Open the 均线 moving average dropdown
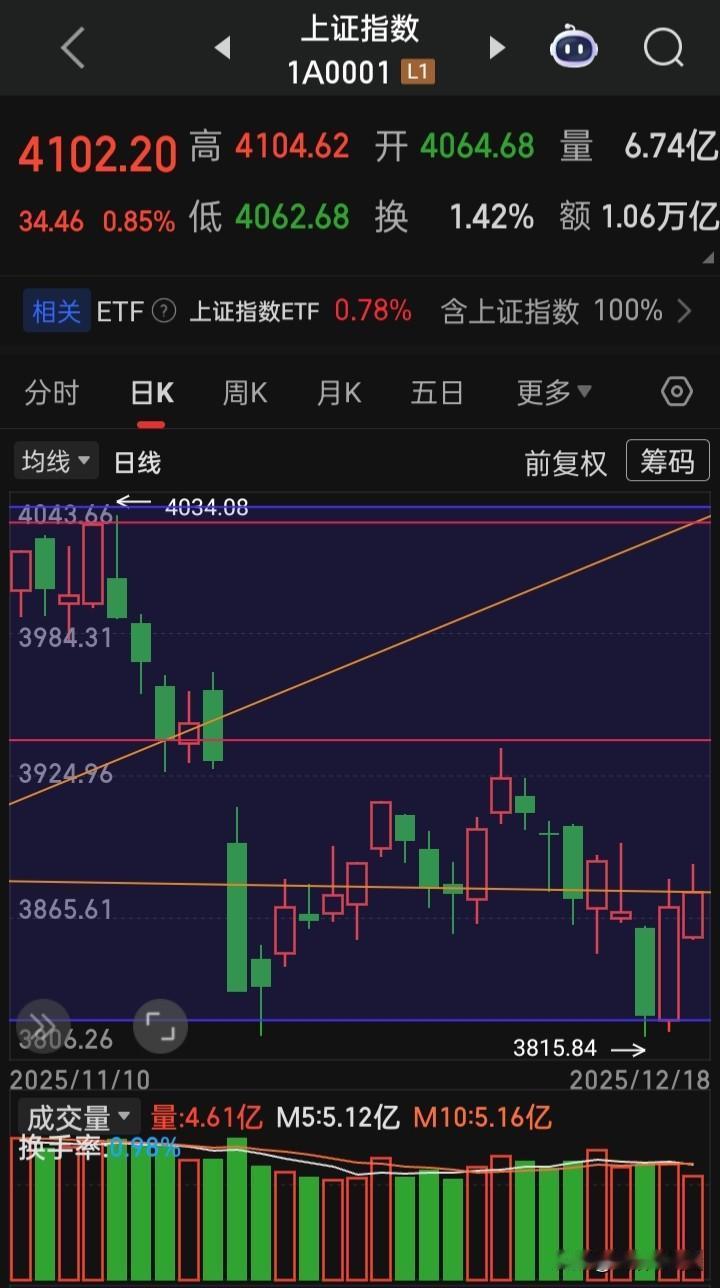Image resolution: width=720 pixels, height=1288 pixels. (x=55, y=460)
